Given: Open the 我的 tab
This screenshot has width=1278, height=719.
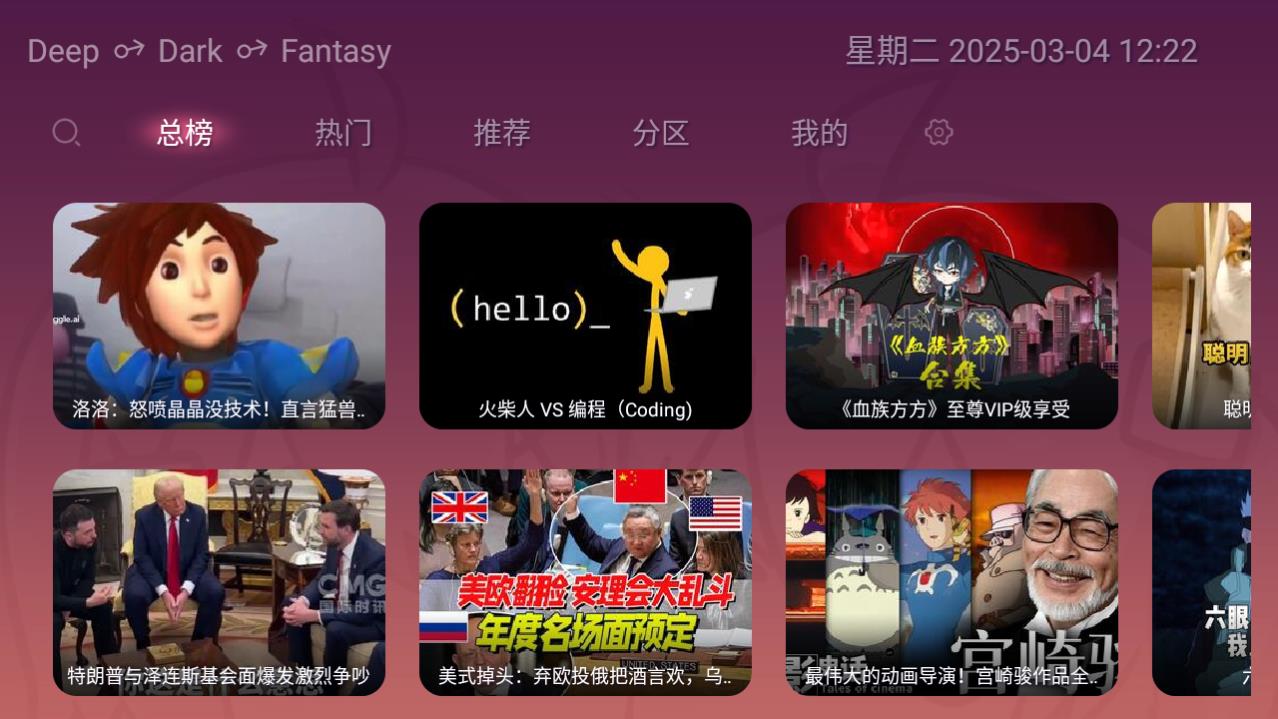Looking at the screenshot, I should coord(819,132).
